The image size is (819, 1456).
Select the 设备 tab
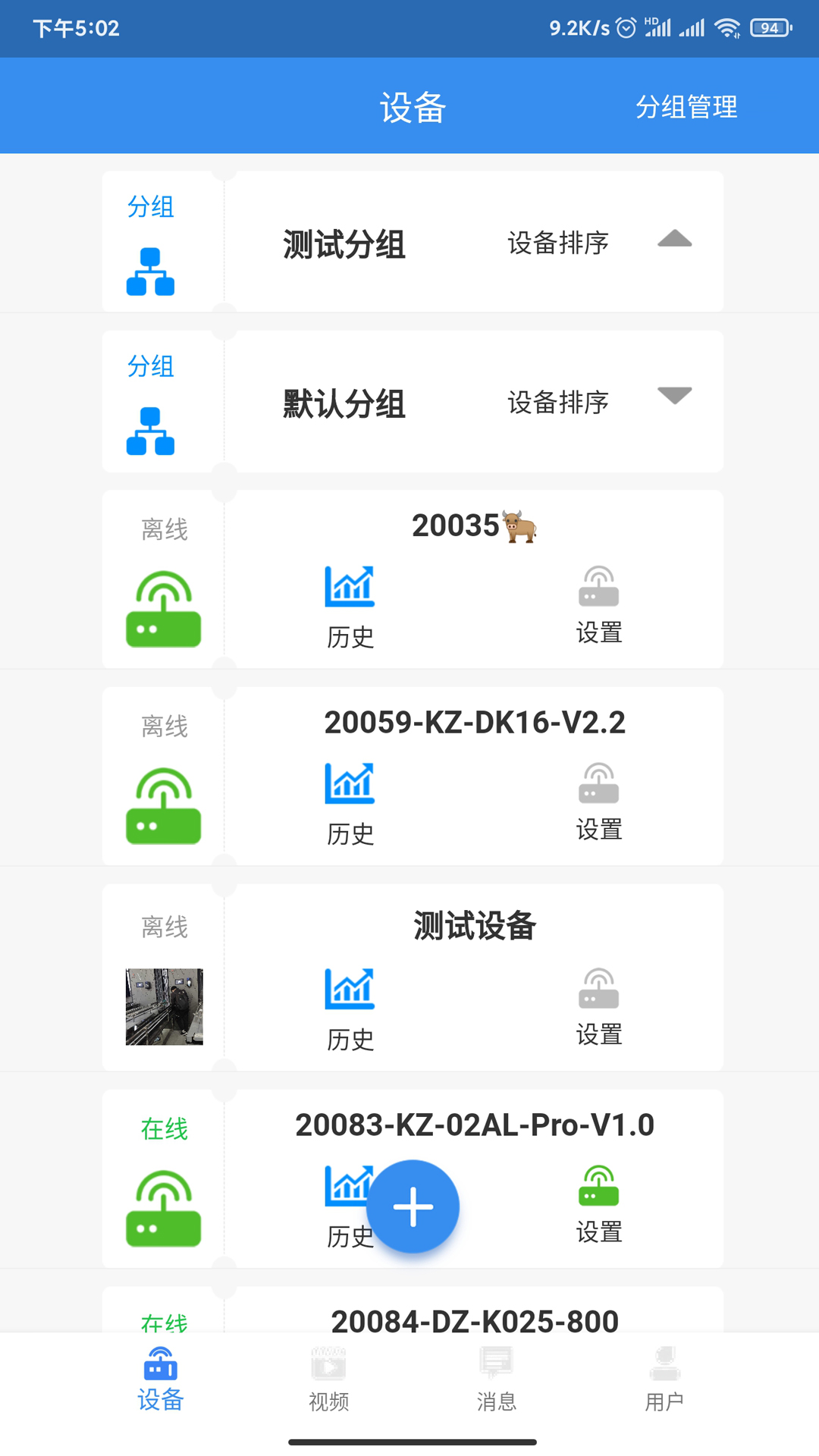[x=161, y=1379]
